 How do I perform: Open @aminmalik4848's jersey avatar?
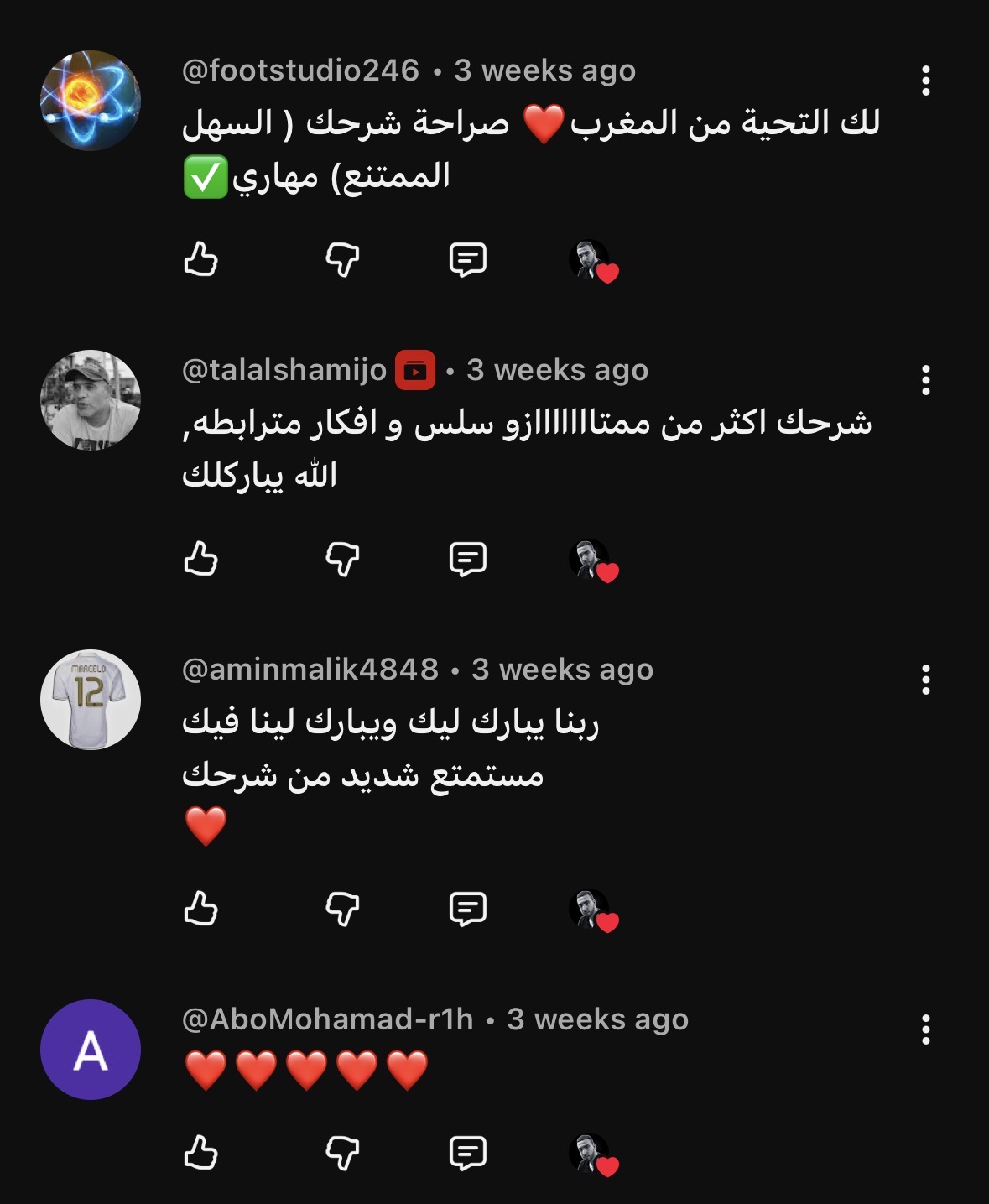(91, 700)
